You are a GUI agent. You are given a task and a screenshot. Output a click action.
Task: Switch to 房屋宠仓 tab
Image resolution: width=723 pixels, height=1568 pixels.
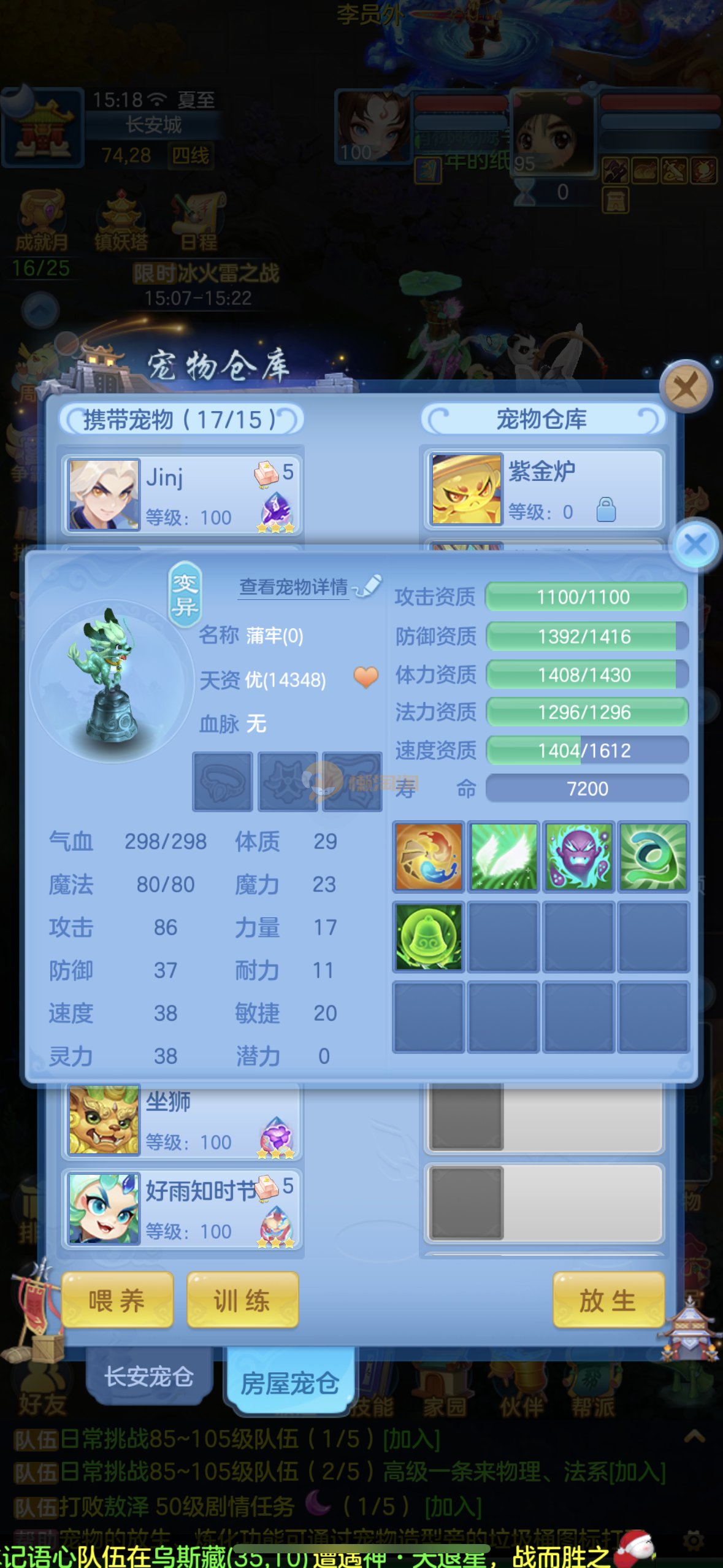(x=289, y=1383)
